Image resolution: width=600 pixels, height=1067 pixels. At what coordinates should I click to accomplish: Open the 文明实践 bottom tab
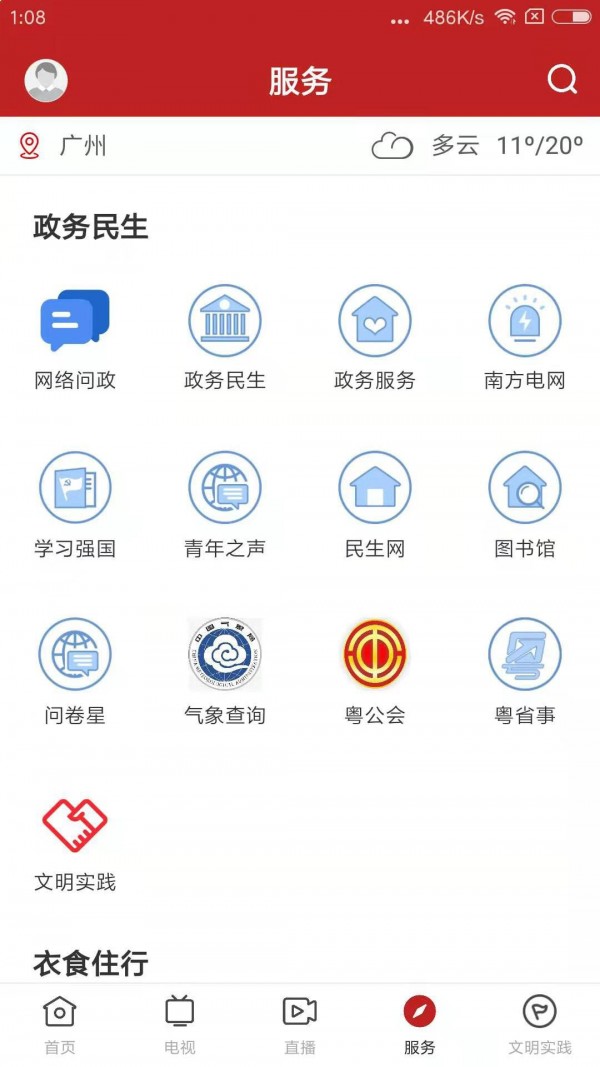coord(540,1025)
